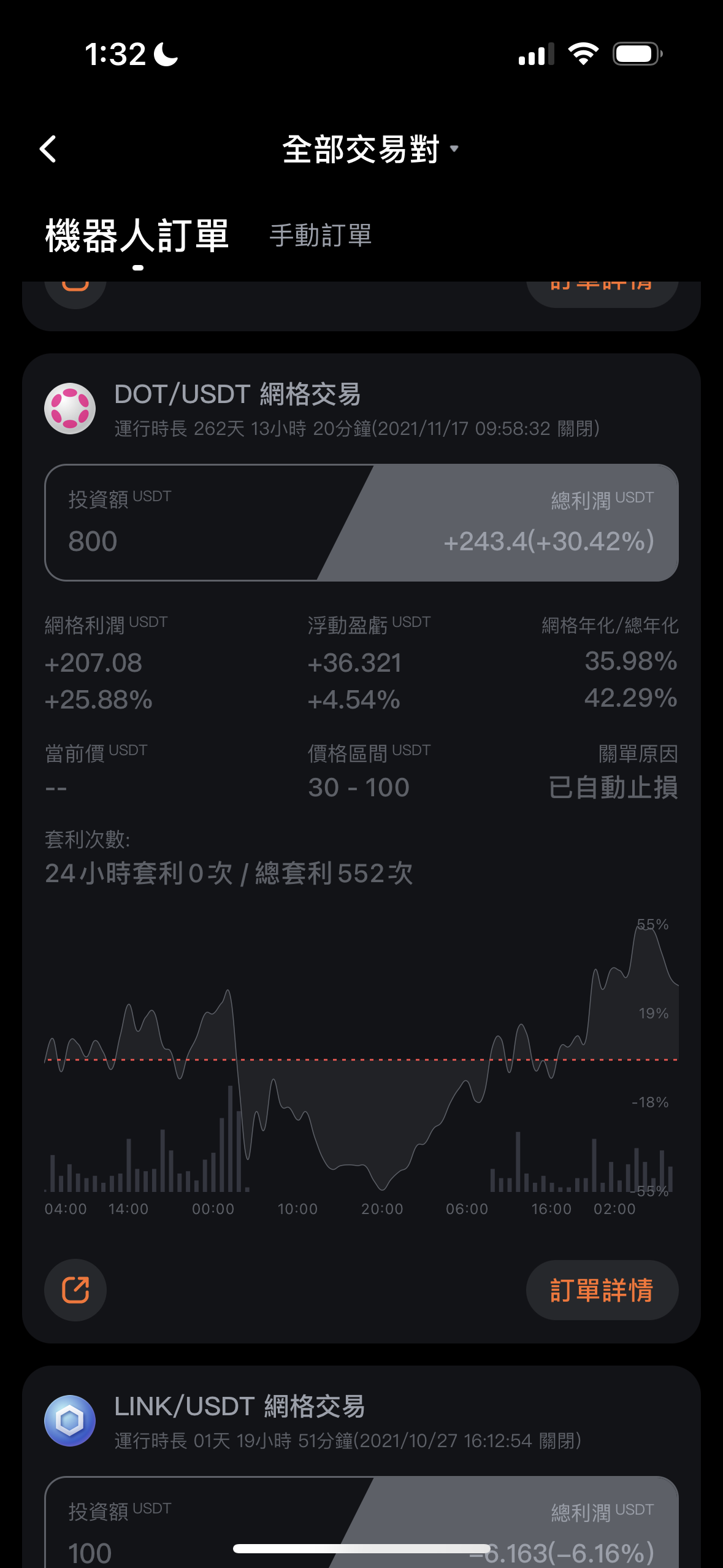Open the DOT/USDT 網格交易 card
The height and width of the screenshot is (1568, 723).
(x=361, y=848)
